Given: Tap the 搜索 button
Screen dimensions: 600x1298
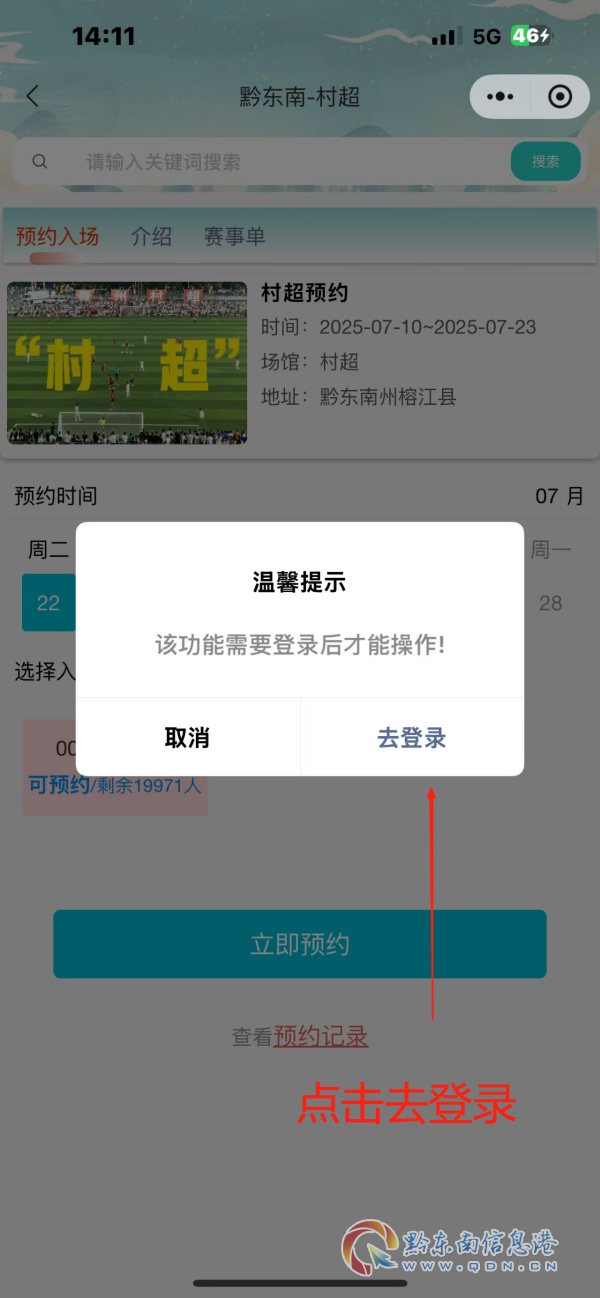Looking at the screenshot, I should 545,161.
